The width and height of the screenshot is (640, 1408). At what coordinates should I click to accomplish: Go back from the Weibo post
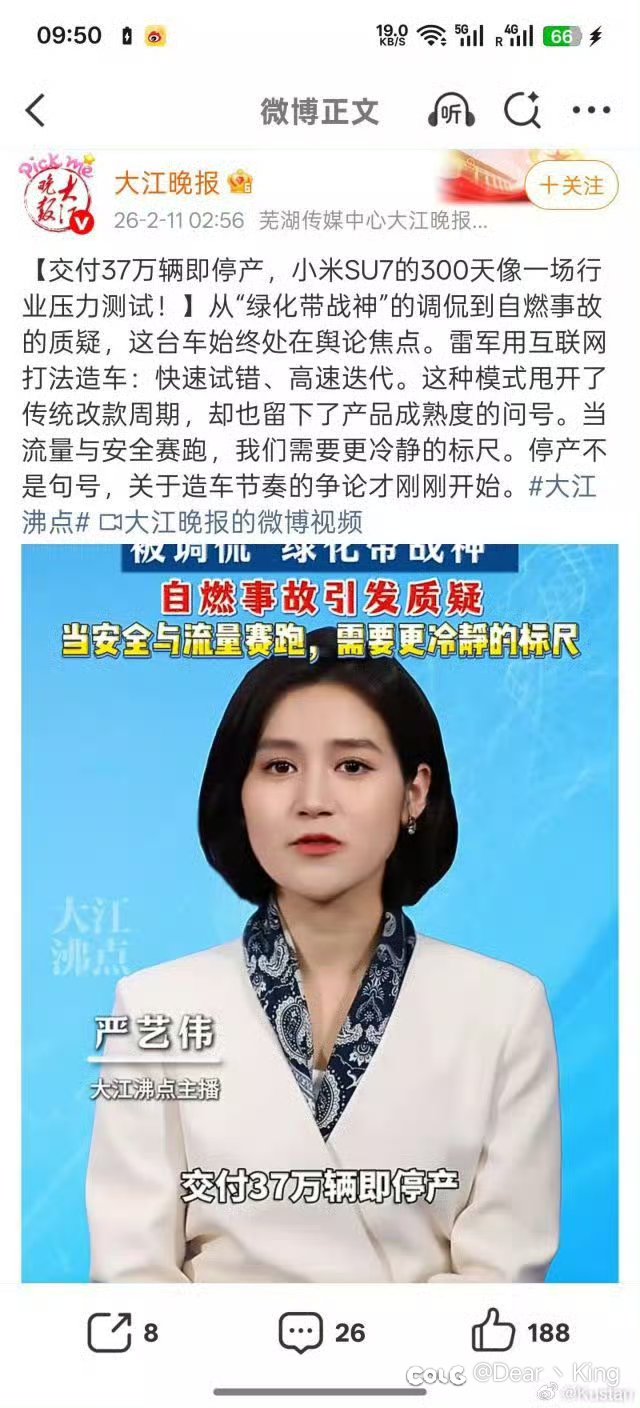(x=36, y=111)
